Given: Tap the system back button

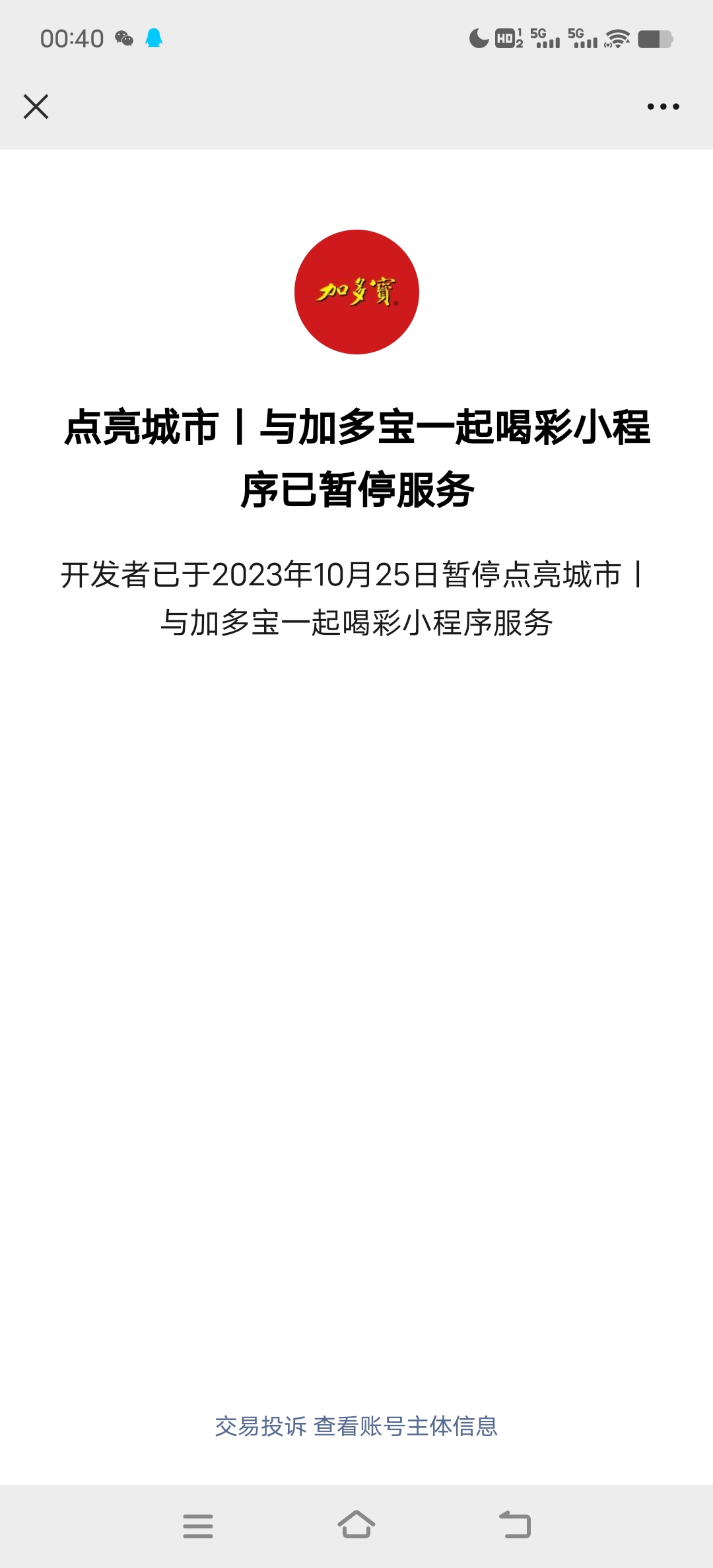Looking at the screenshot, I should point(515,1525).
